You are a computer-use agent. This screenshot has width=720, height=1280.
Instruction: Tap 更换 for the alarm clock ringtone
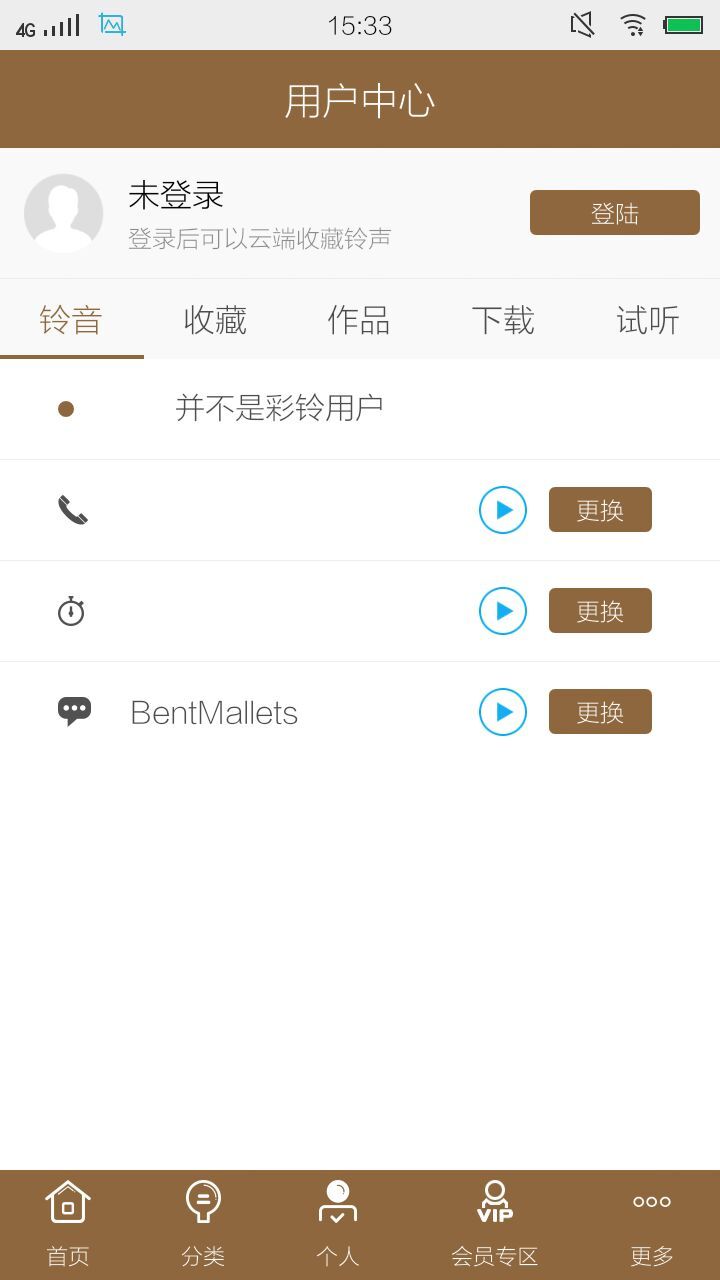[600, 611]
